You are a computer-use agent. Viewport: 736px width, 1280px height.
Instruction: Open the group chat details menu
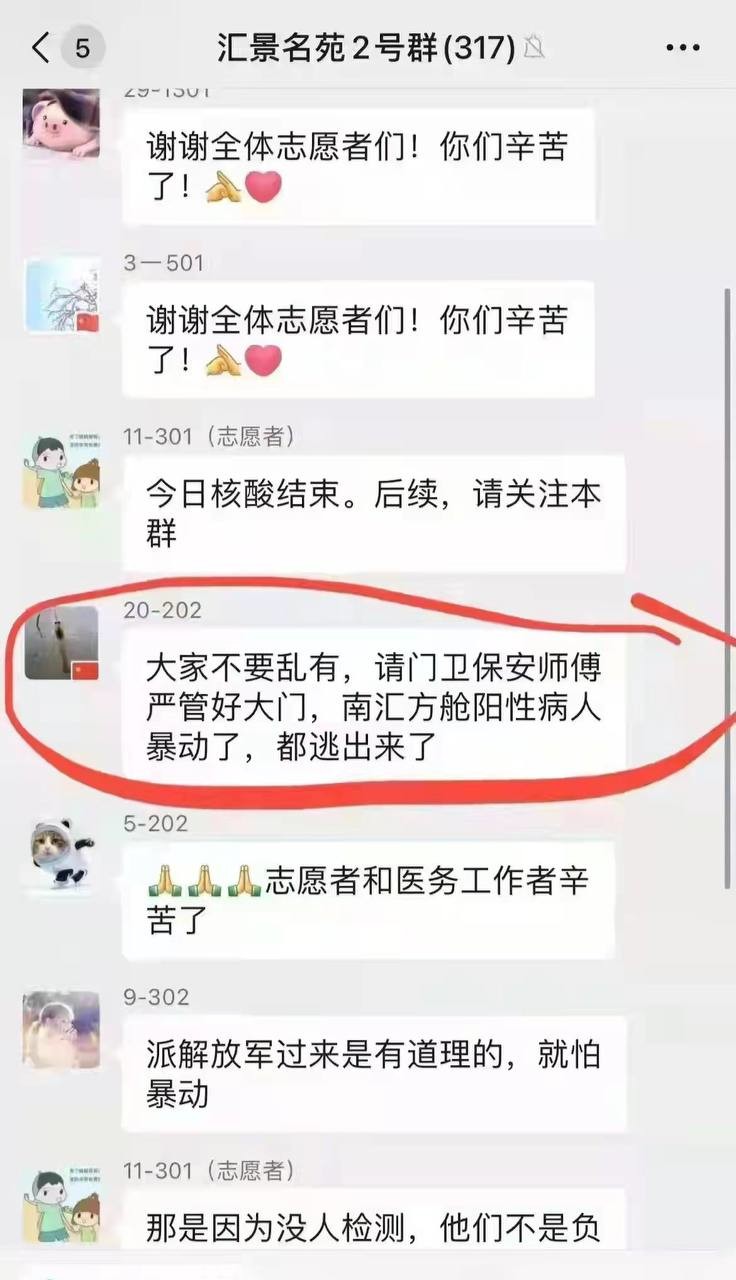tap(682, 47)
